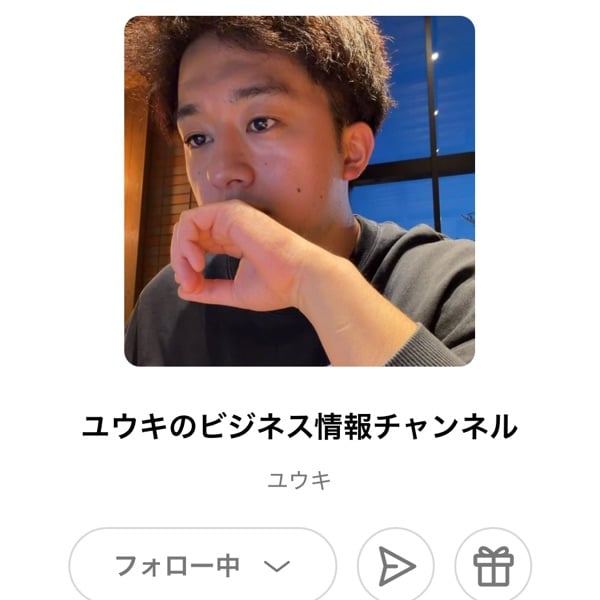
Task: Send a gift with the gift icon
Action: [493, 566]
